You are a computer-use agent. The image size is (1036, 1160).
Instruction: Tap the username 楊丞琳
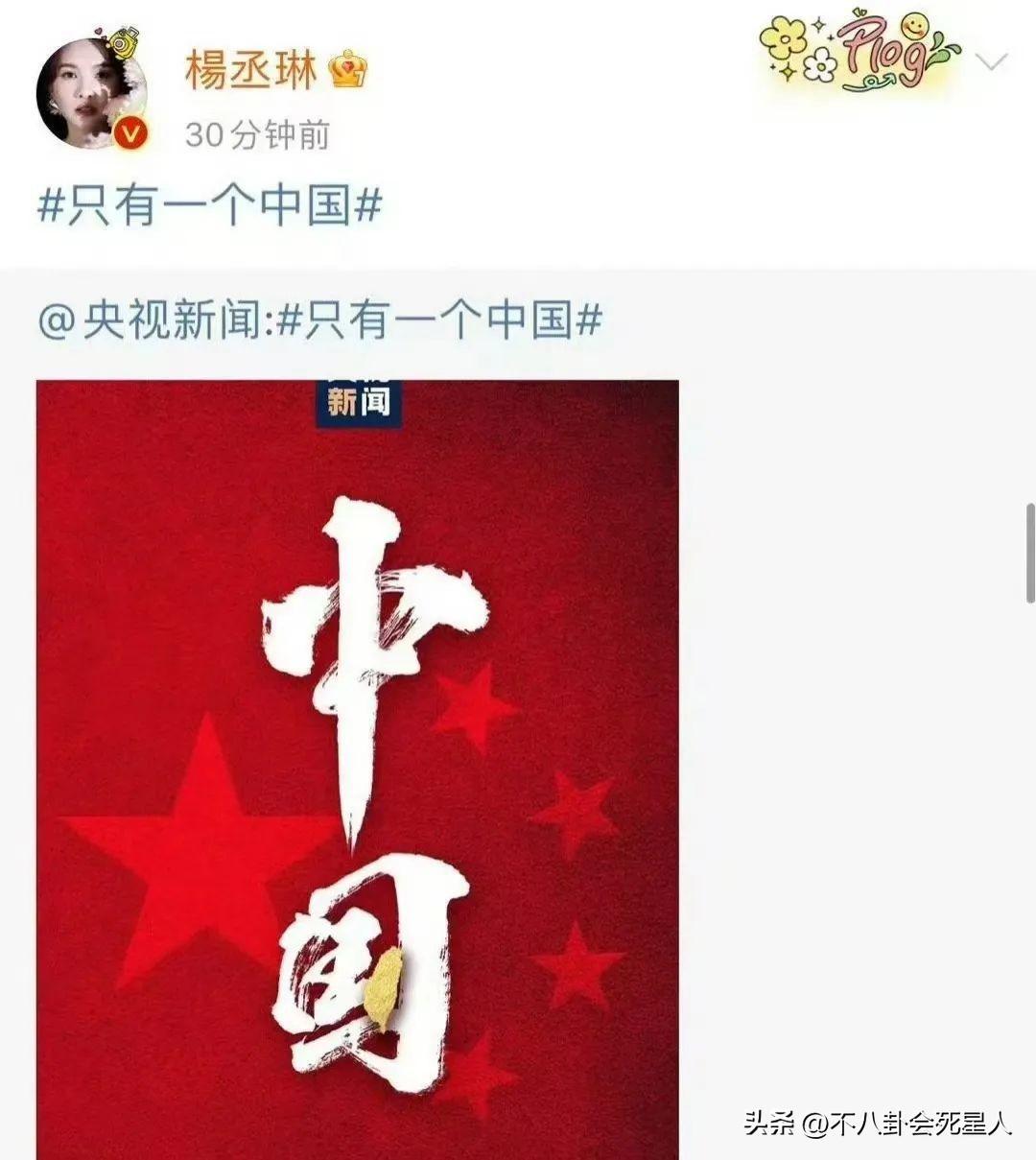(251, 72)
